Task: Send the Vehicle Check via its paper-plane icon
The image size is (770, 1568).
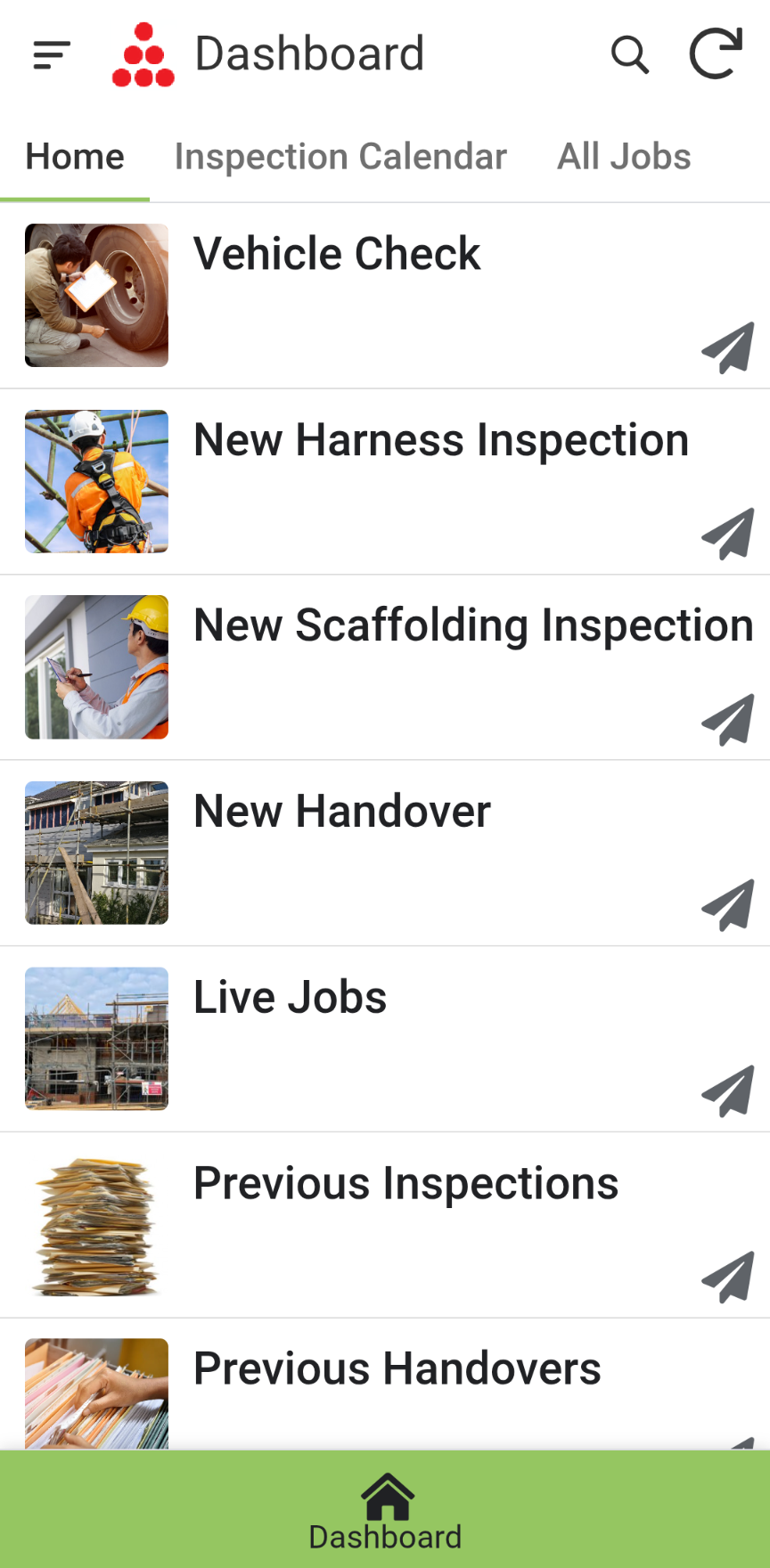Action: pos(728,347)
